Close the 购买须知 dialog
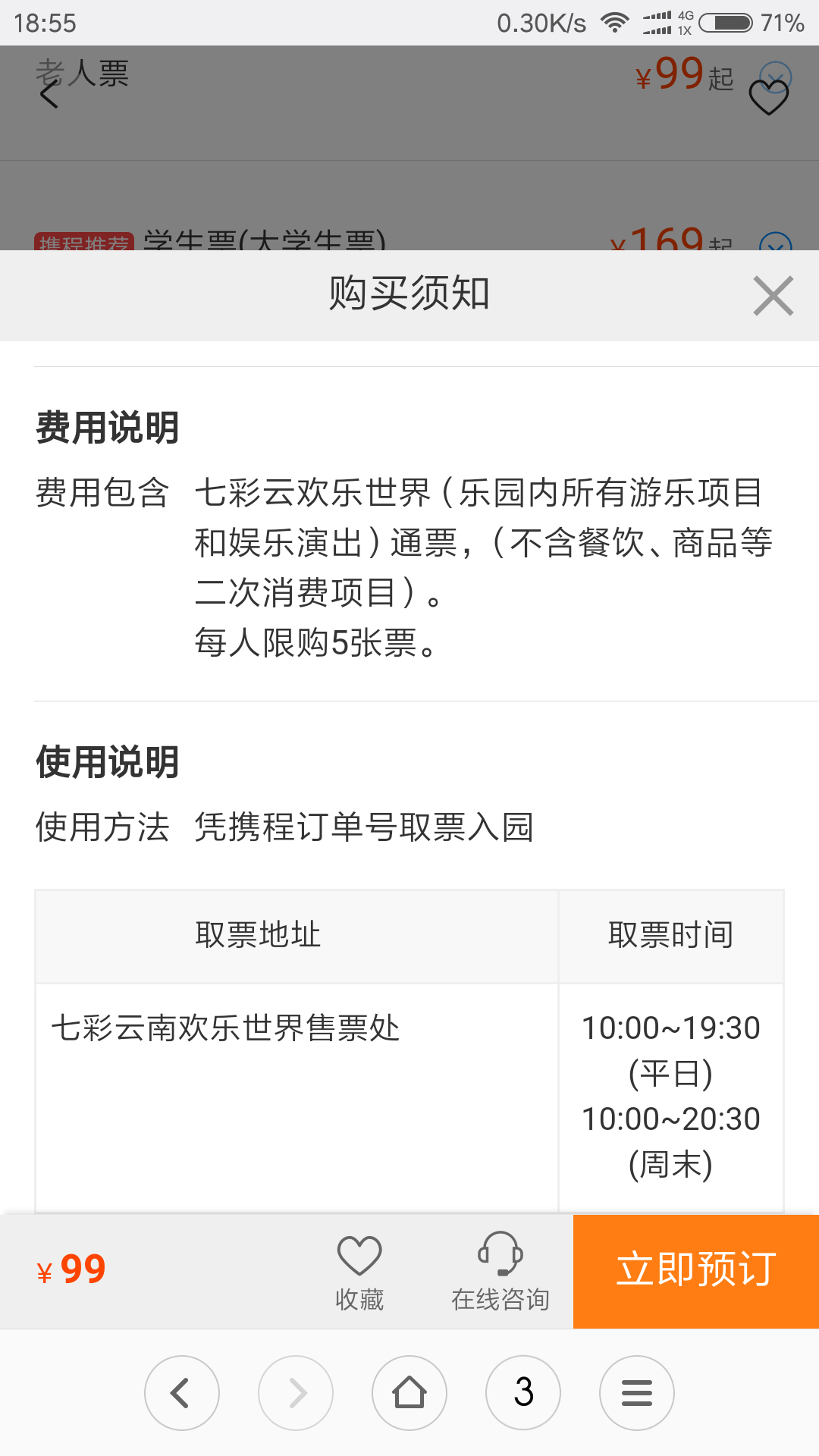 click(773, 295)
